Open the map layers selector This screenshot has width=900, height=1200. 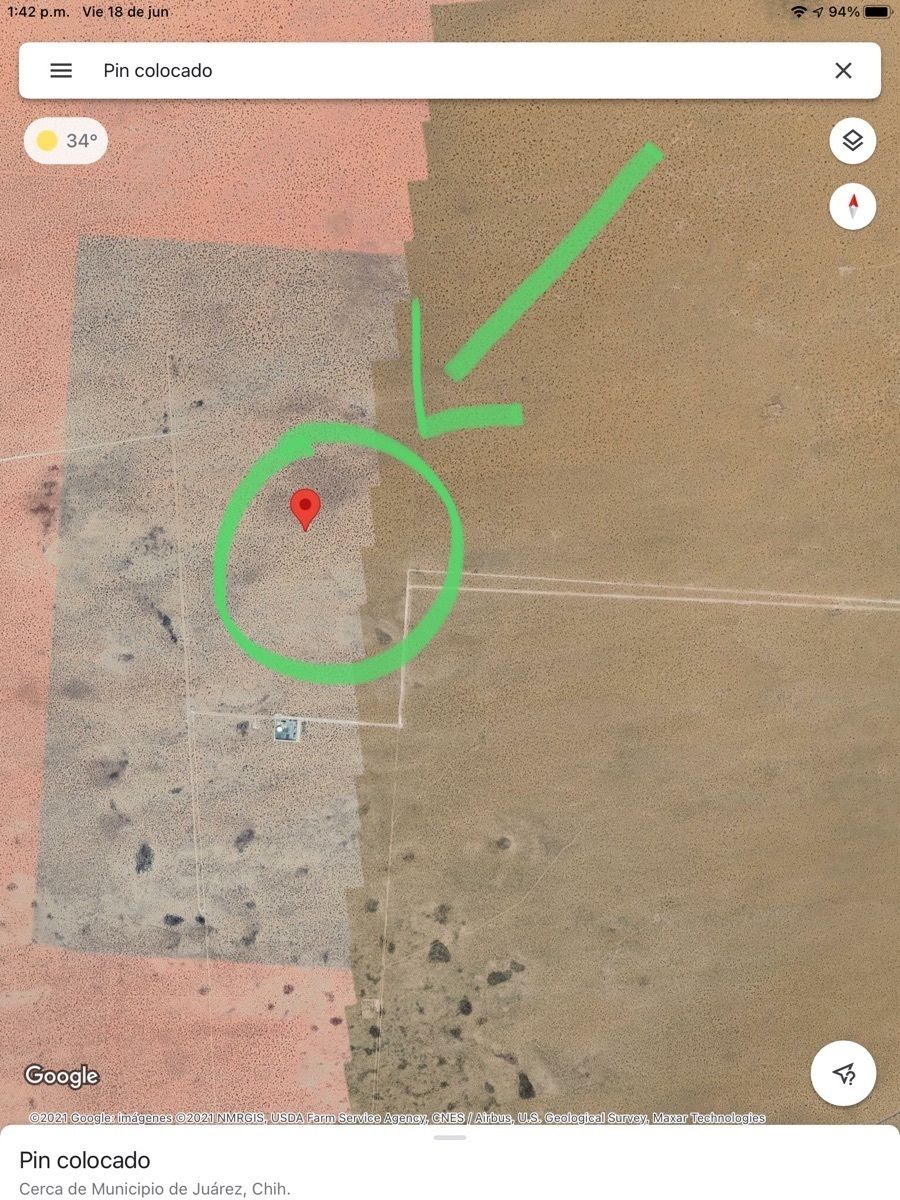point(852,141)
